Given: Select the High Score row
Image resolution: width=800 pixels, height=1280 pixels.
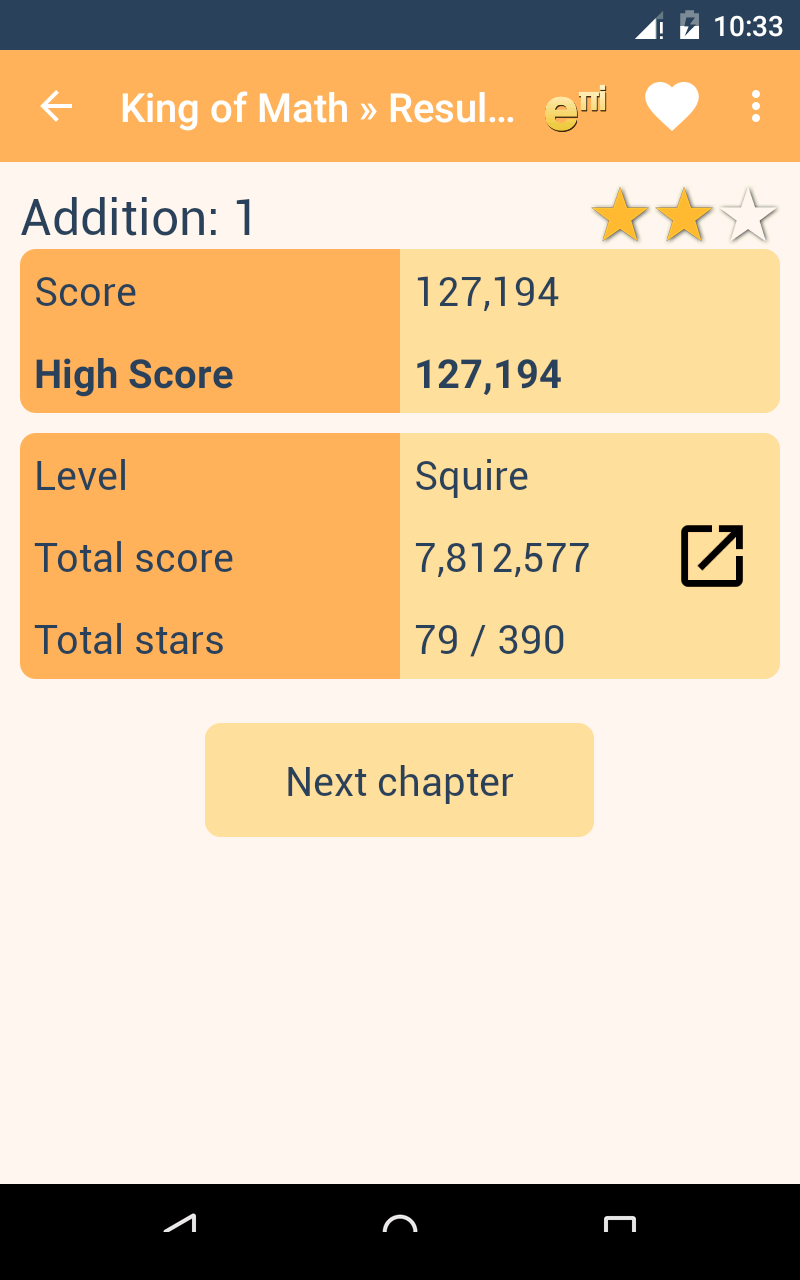Looking at the screenshot, I should click(300, 374).
